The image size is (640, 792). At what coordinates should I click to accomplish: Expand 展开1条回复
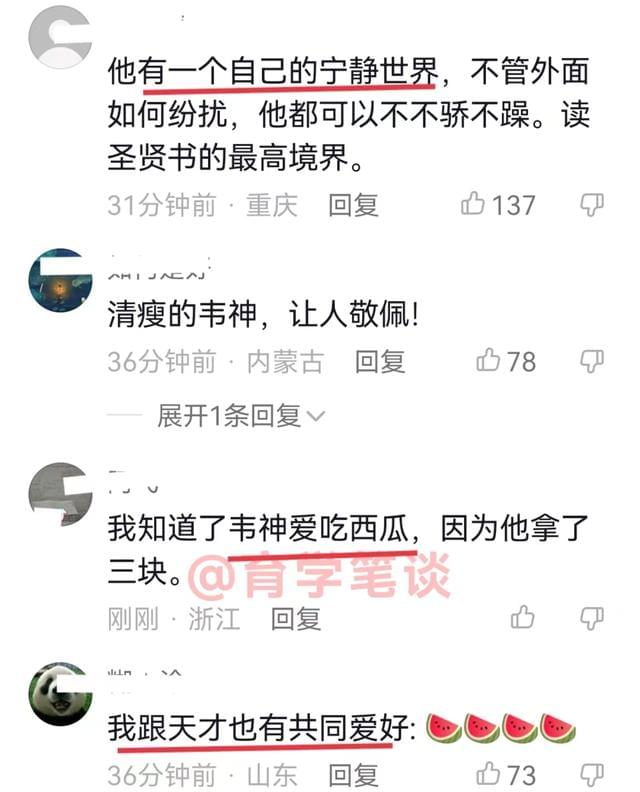click(x=240, y=416)
